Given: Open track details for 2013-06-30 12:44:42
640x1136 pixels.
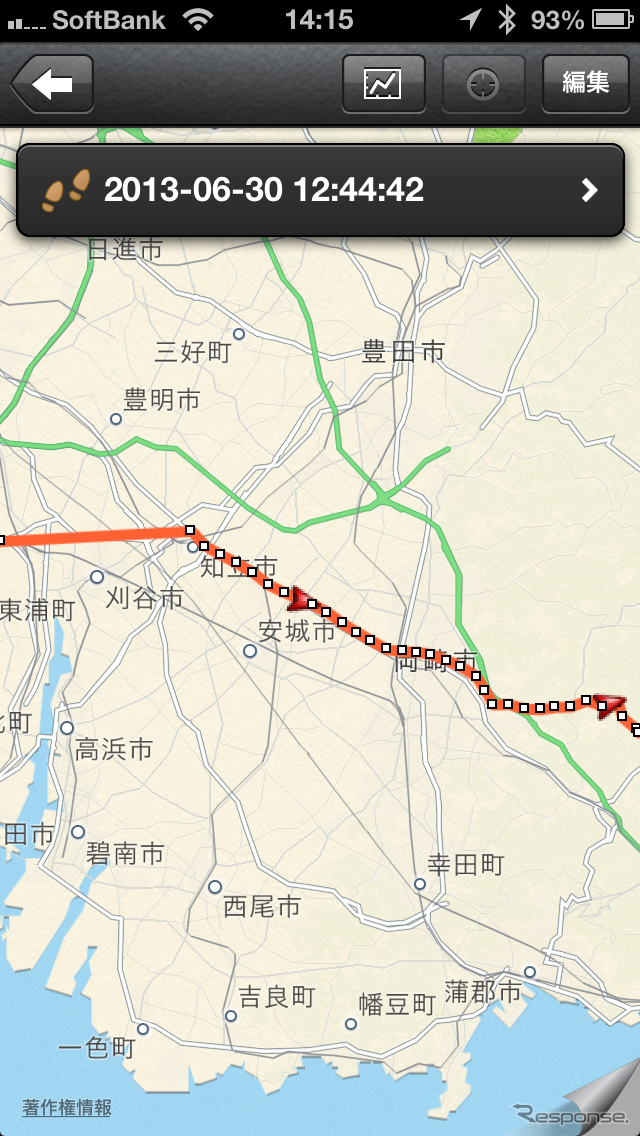Looking at the screenshot, I should point(320,190).
